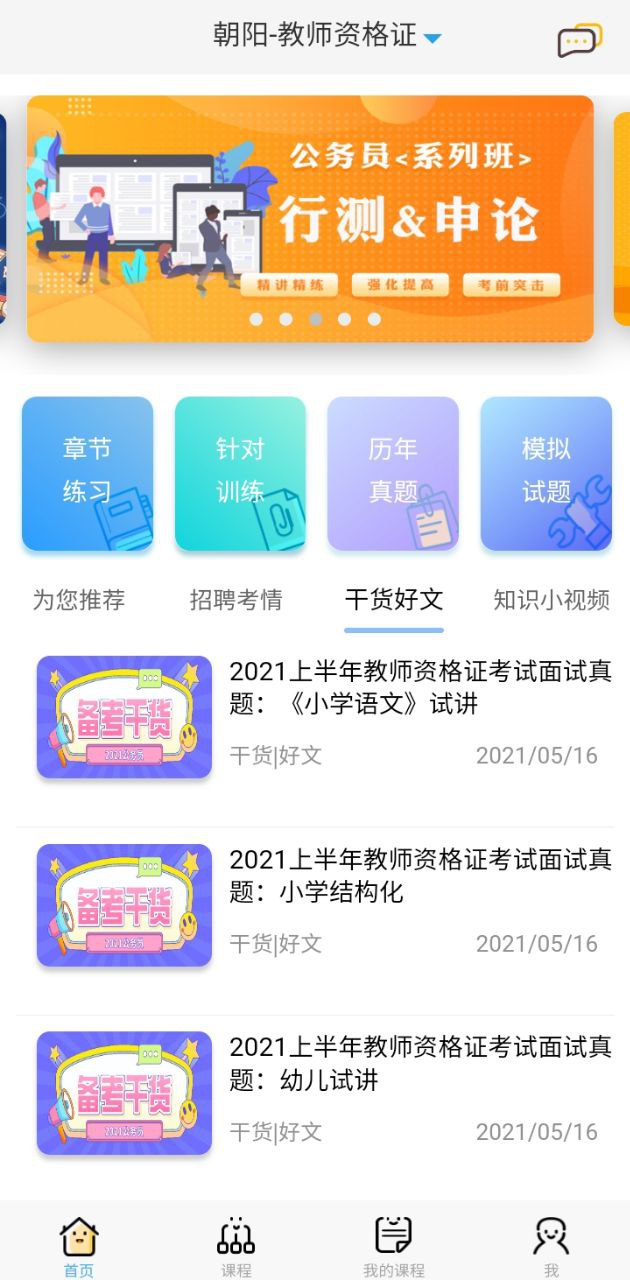Open 我的课程 tab
Viewport: 630px width, 1280px height.
[x=394, y=1245]
